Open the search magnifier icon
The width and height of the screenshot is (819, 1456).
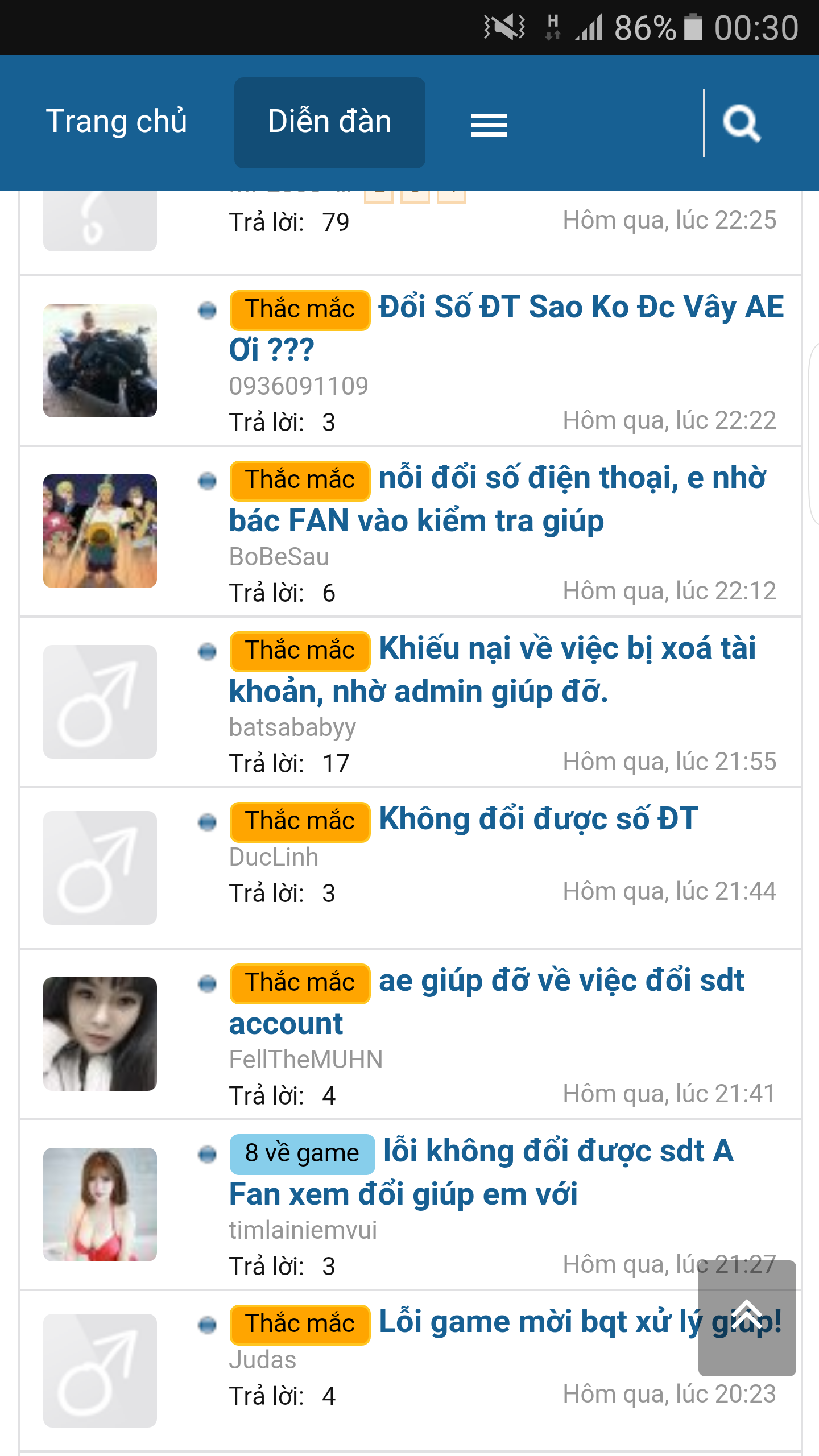743,122
